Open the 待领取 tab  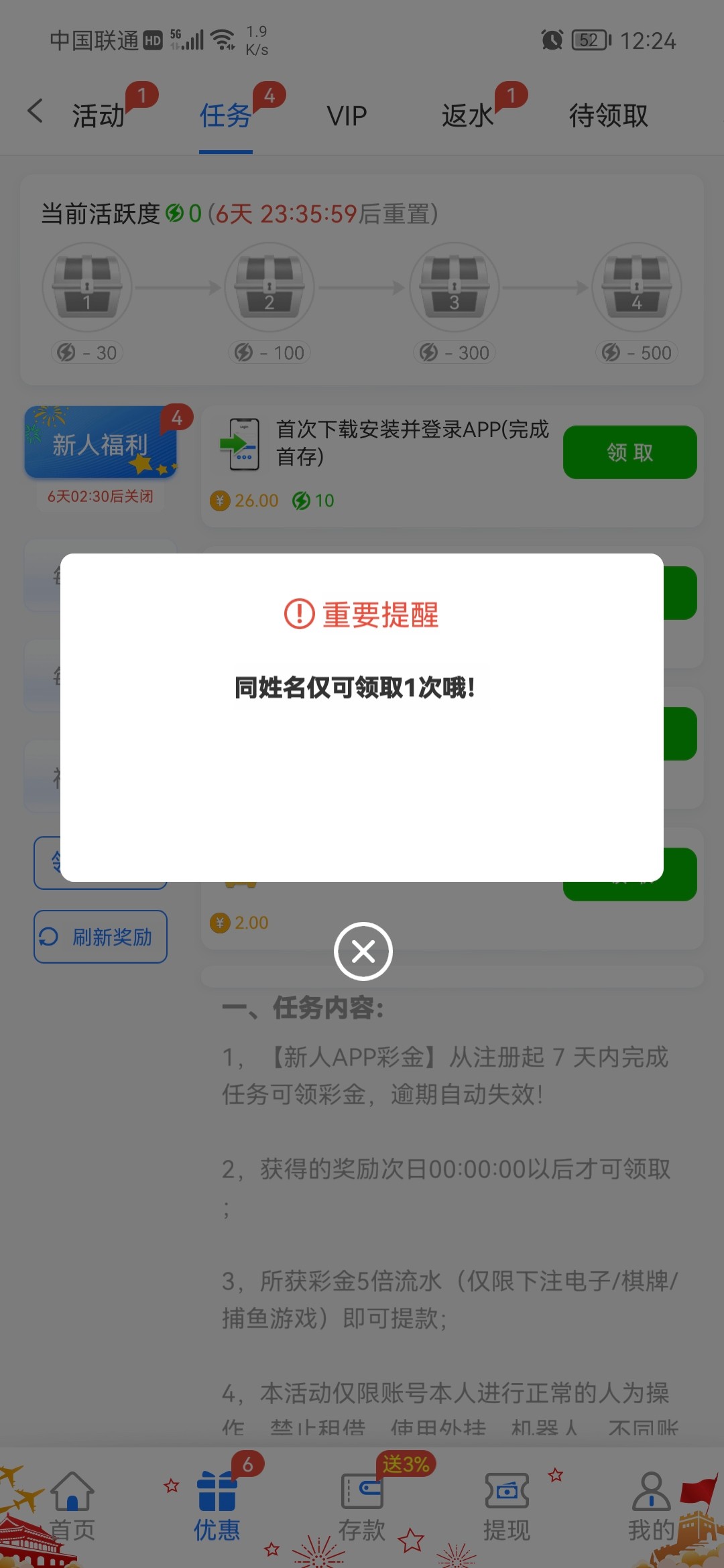[x=608, y=115]
